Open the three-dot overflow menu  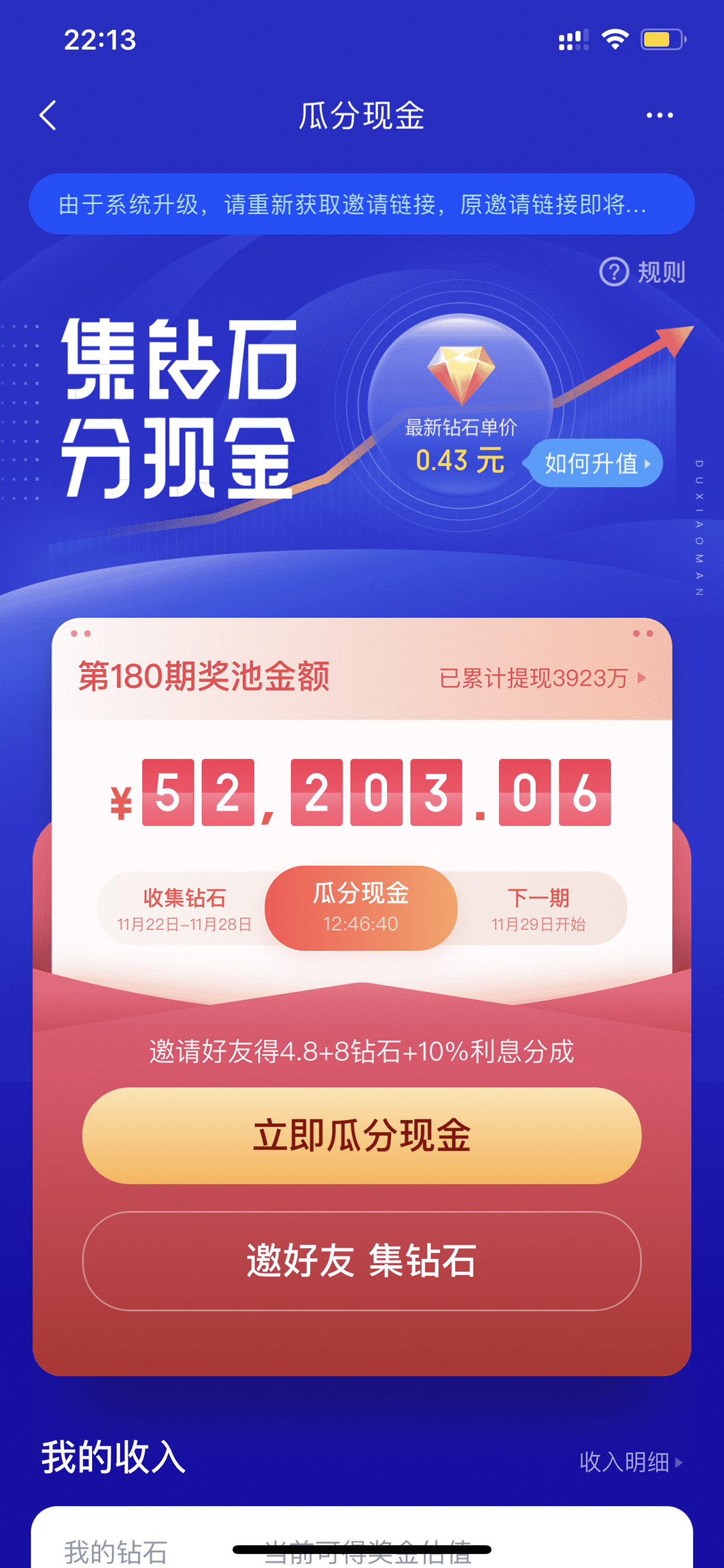(x=660, y=115)
